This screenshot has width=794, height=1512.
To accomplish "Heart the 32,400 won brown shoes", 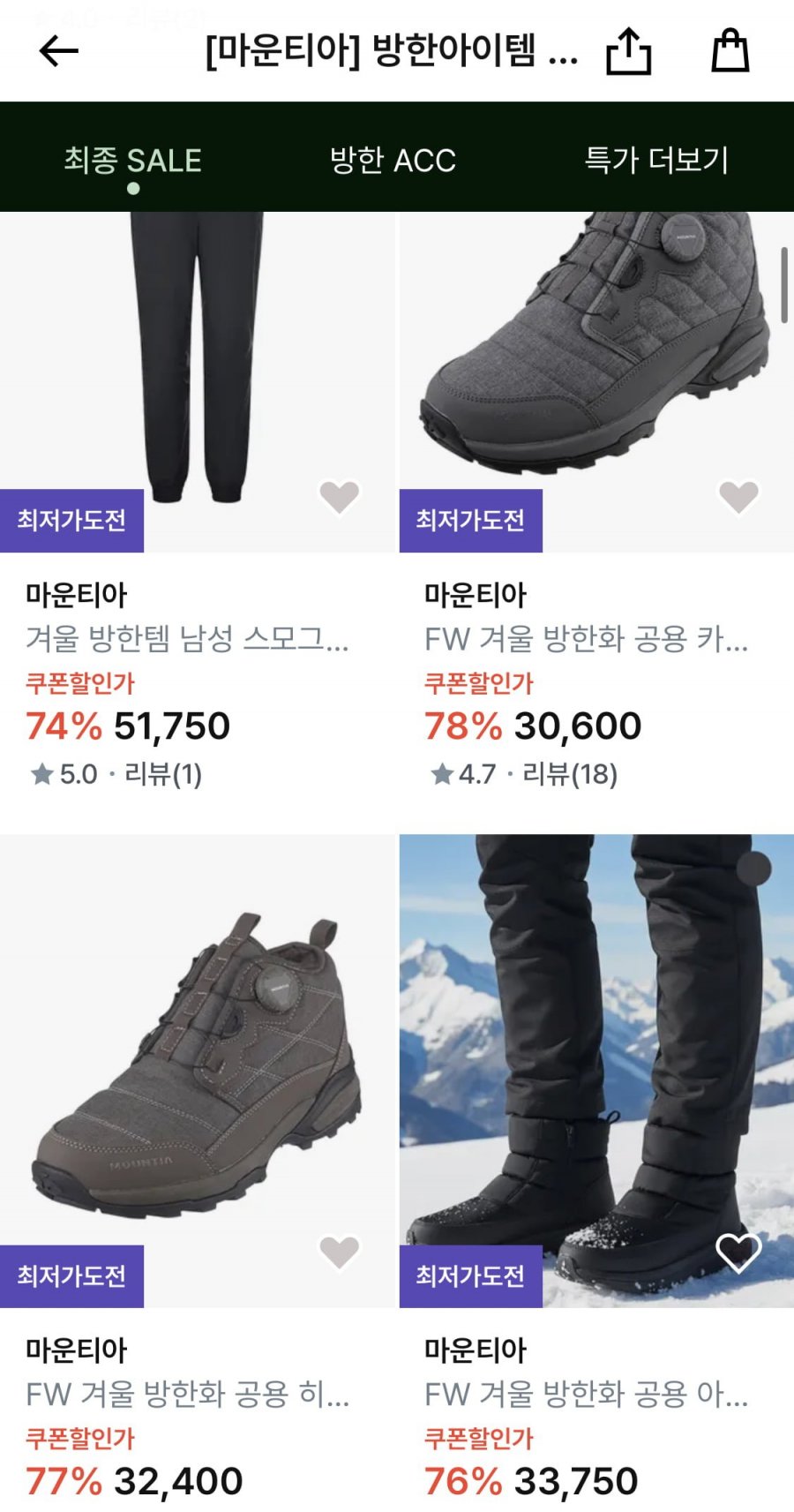I will click(x=339, y=1252).
